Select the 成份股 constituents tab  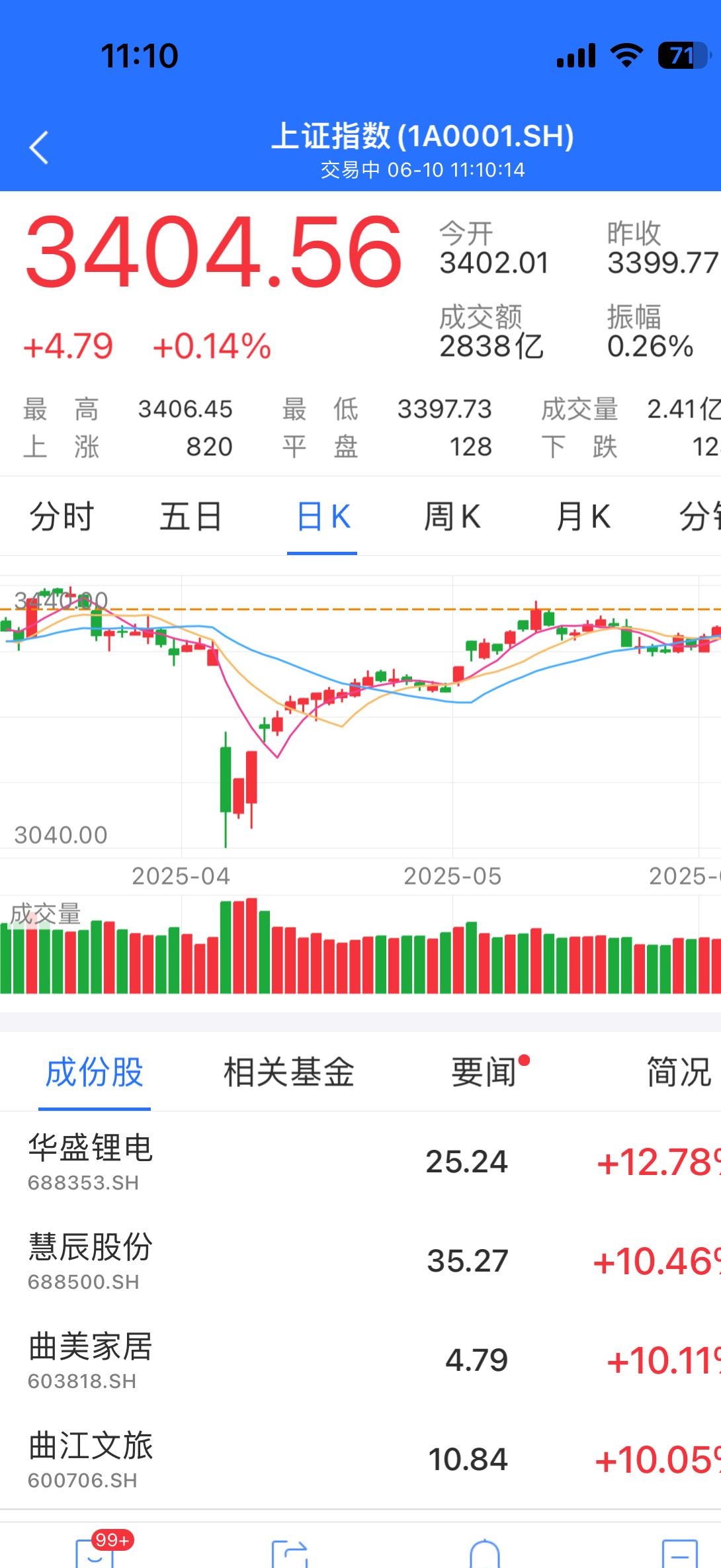click(x=95, y=1074)
